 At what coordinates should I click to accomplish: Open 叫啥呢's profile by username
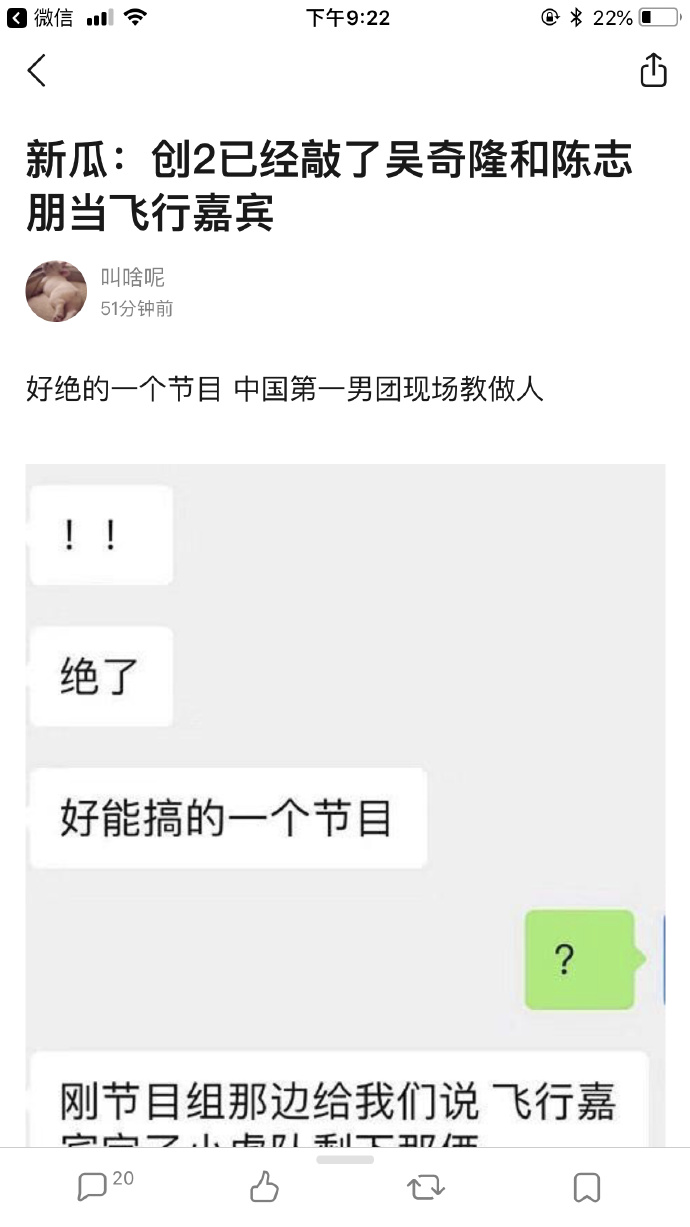[x=132, y=278]
